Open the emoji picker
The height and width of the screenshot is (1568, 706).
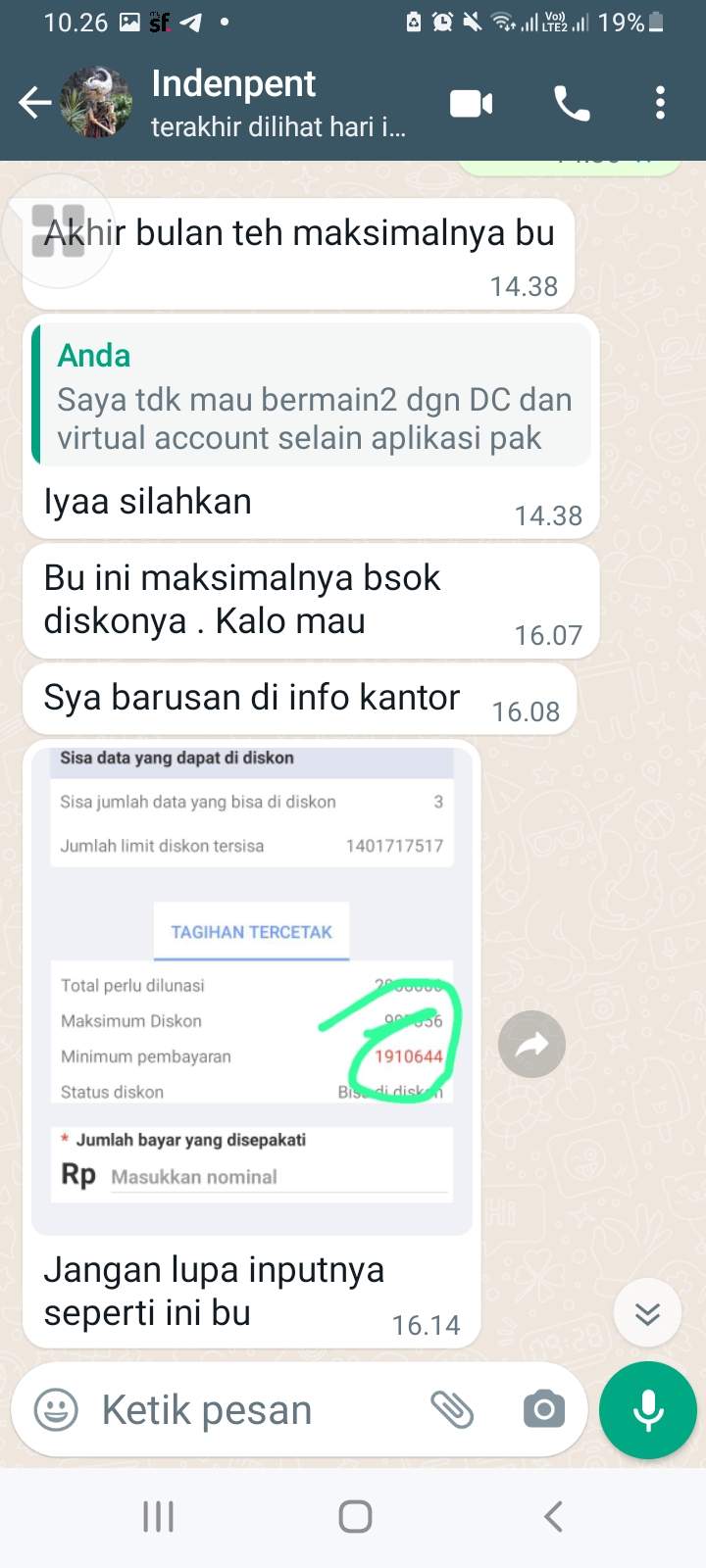pos(56,1410)
